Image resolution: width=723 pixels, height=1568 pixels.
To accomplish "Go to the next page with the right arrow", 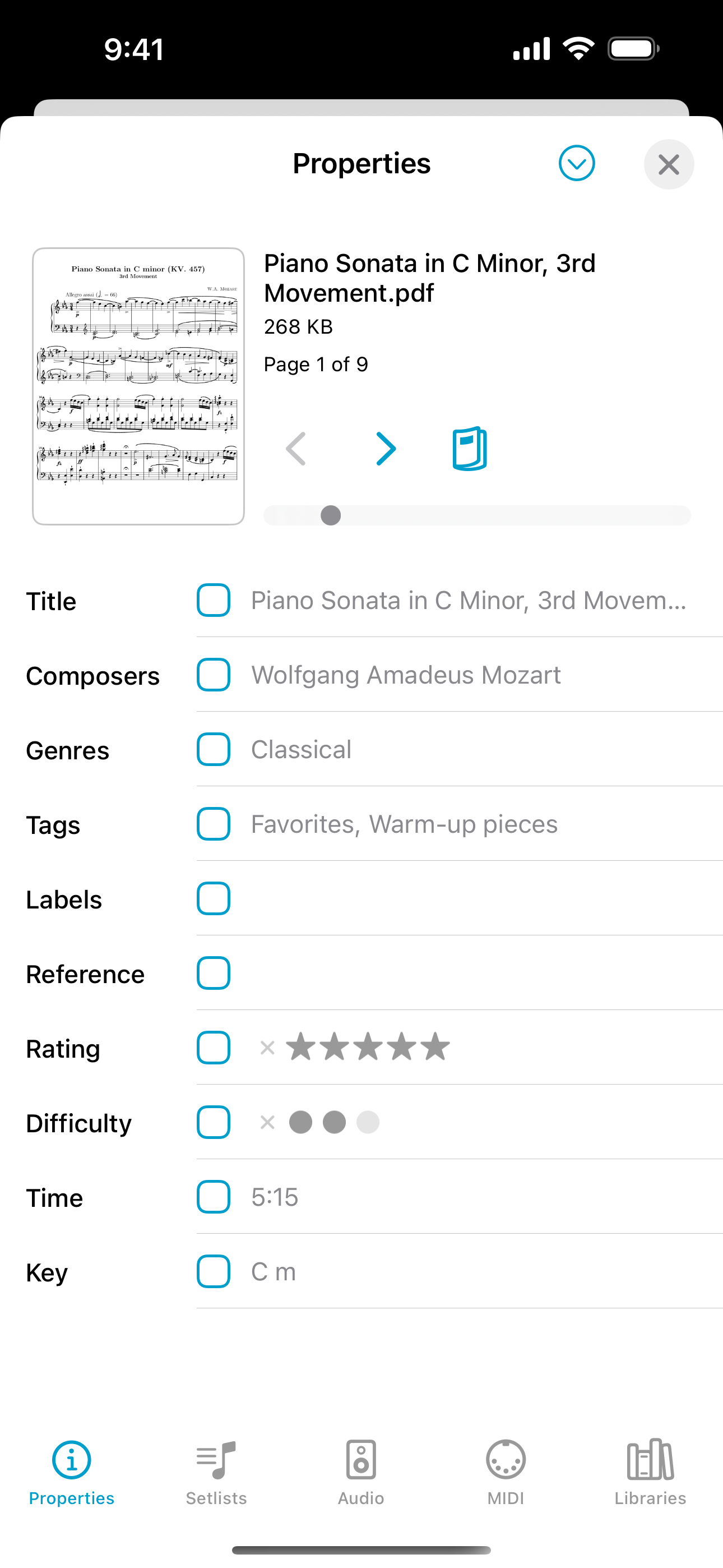I will [386, 449].
